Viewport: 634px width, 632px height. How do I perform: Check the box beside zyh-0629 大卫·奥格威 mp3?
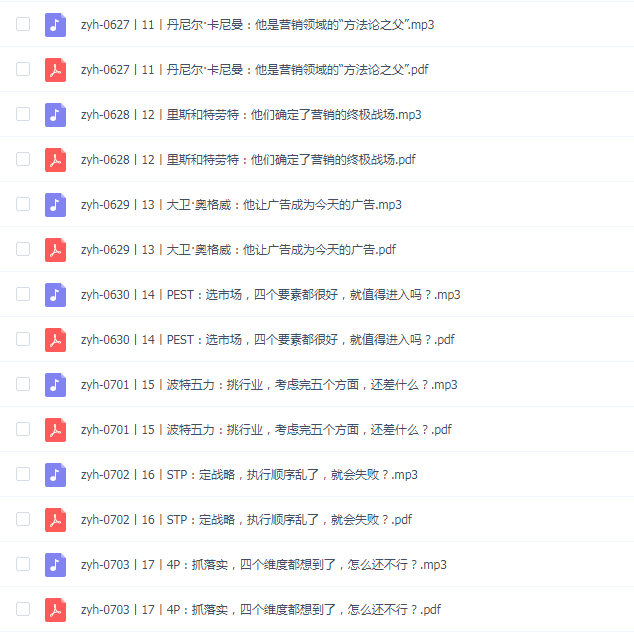pyautogui.click(x=23, y=204)
